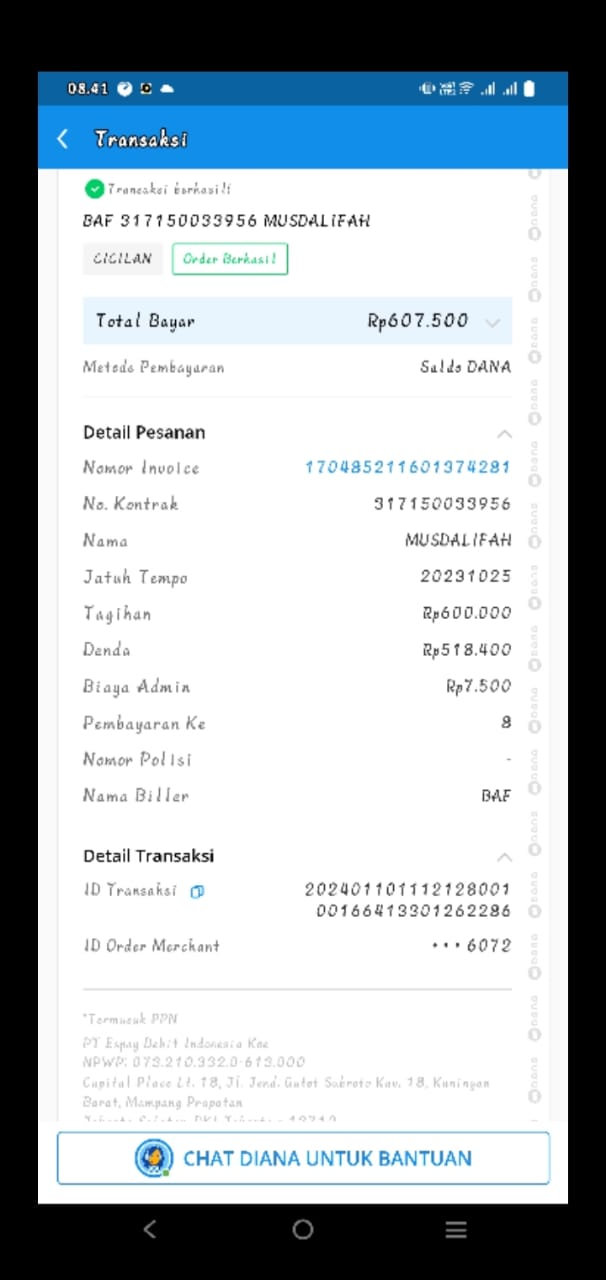Collapse the Detail Pesanan section
606x1280 pixels.
point(504,433)
